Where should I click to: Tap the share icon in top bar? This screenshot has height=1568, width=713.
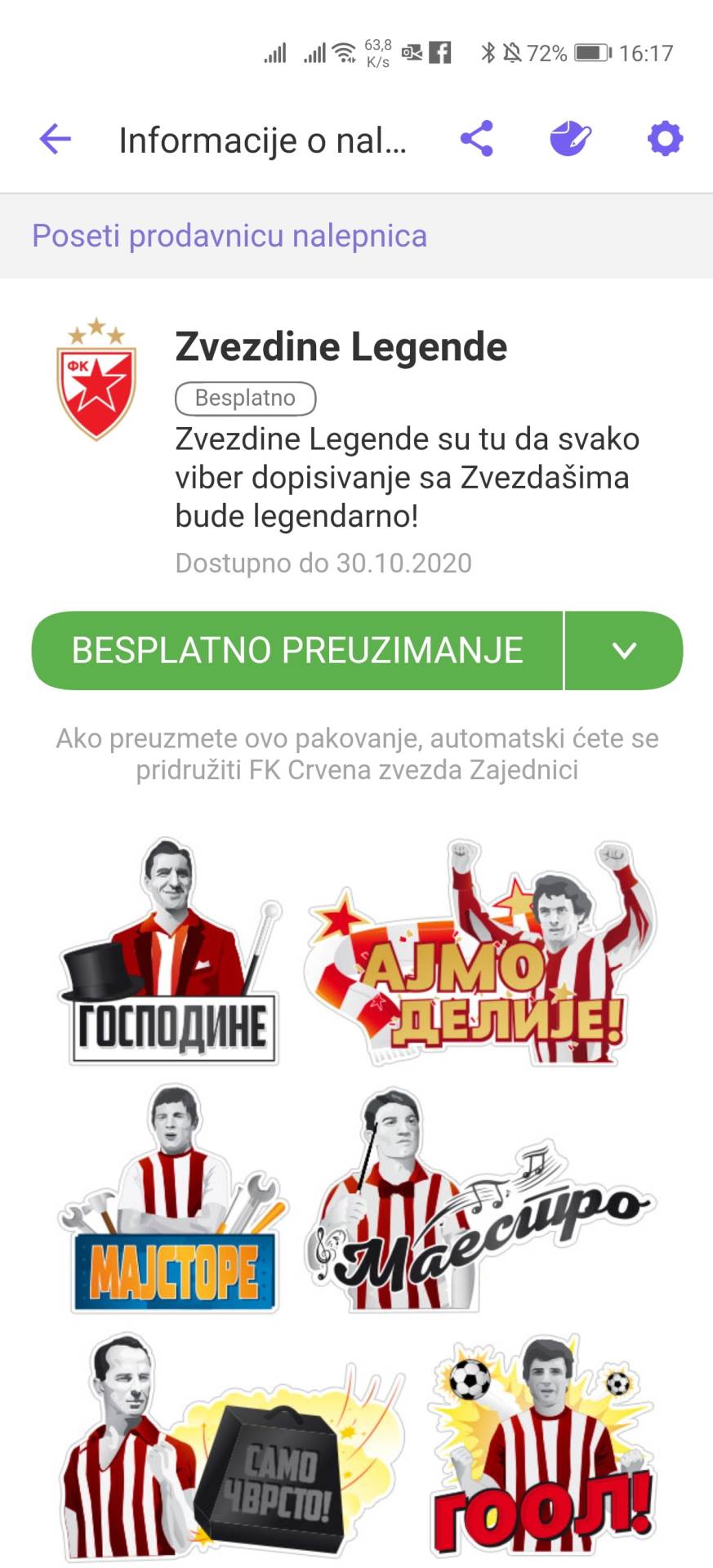(477, 139)
